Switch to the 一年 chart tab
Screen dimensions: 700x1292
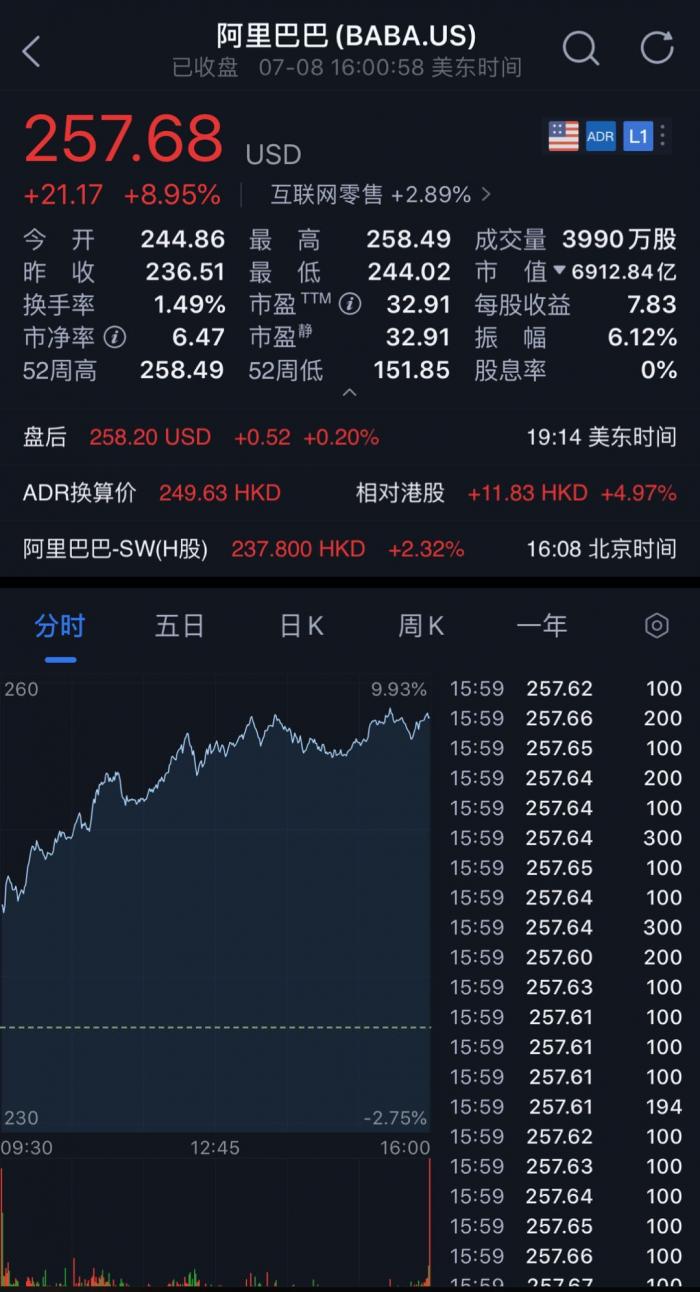(x=541, y=626)
